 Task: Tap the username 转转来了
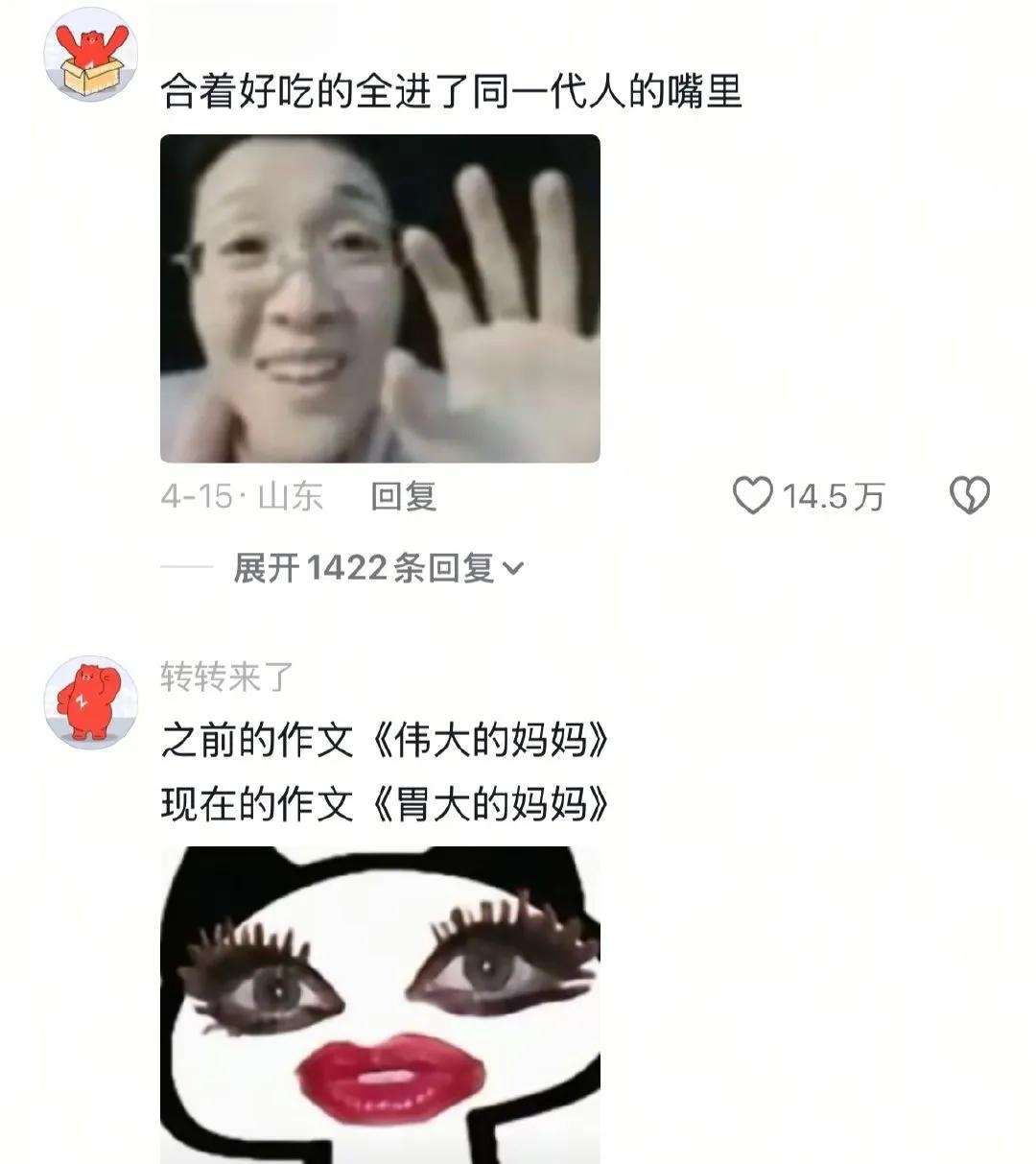click(x=226, y=677)
